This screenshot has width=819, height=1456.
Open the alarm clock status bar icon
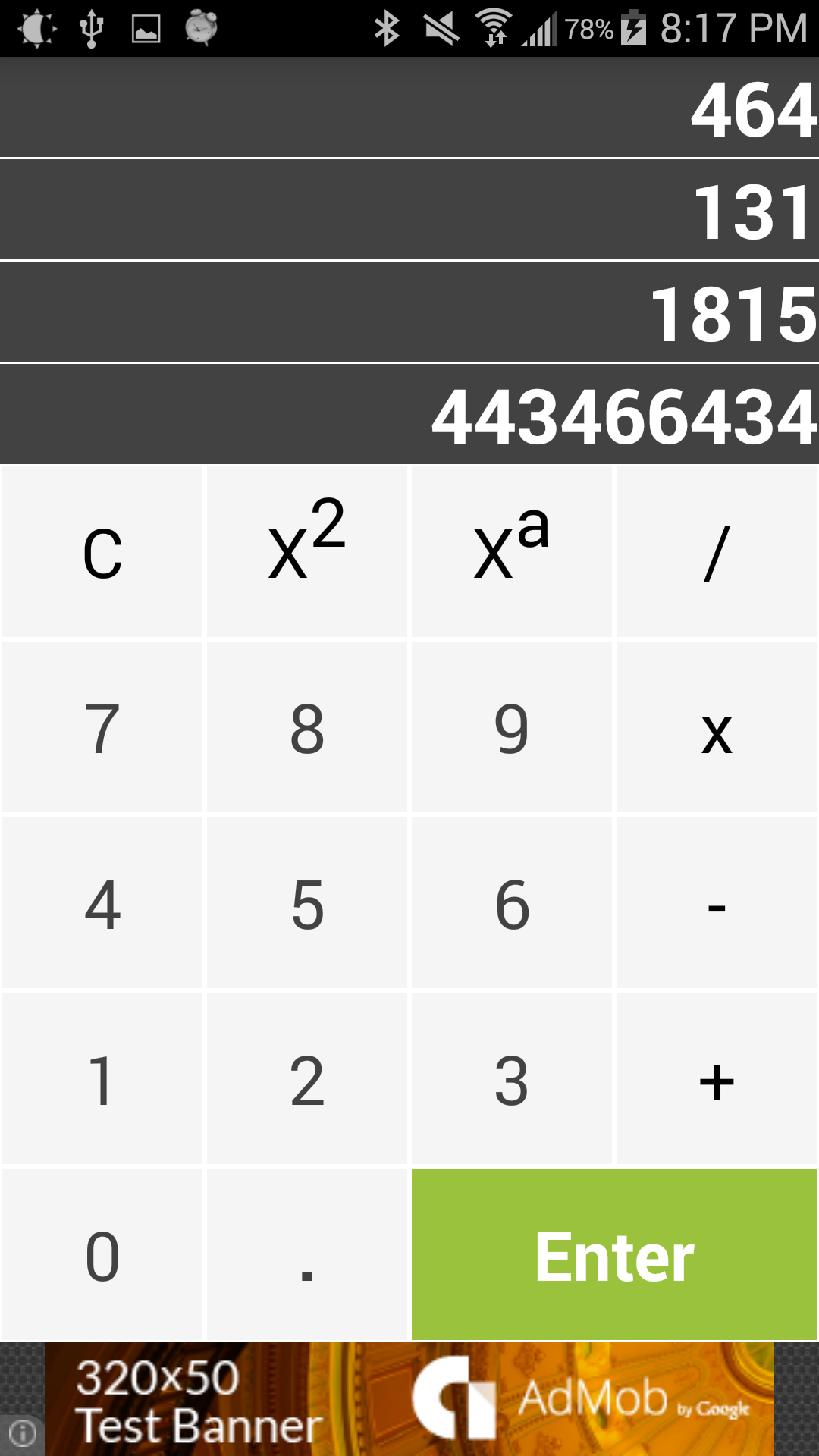coord(200,27)
